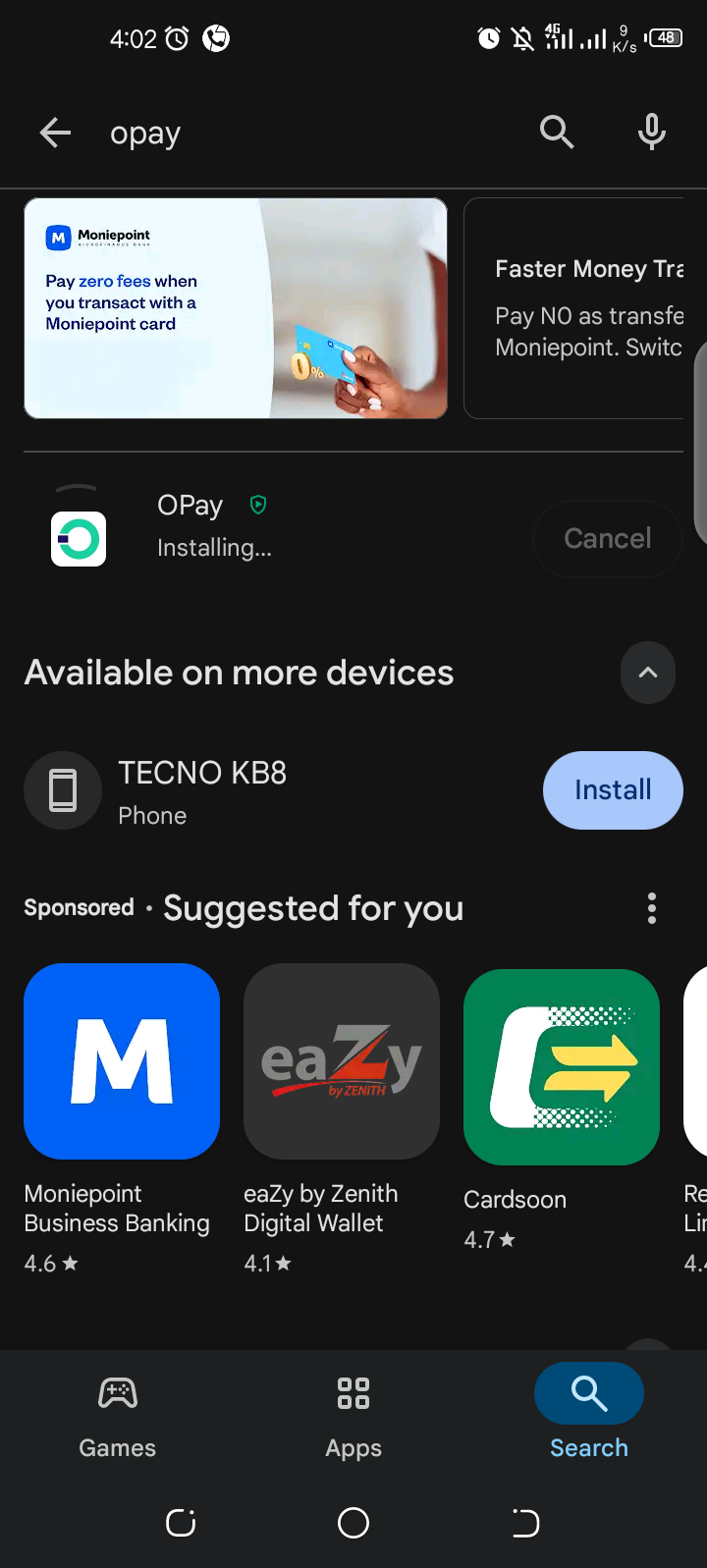Image resolution: width=707 pixels, height=1568 pixels.
Task: Tap the search magnifier icon in the top bar
Action: point(556,132)
